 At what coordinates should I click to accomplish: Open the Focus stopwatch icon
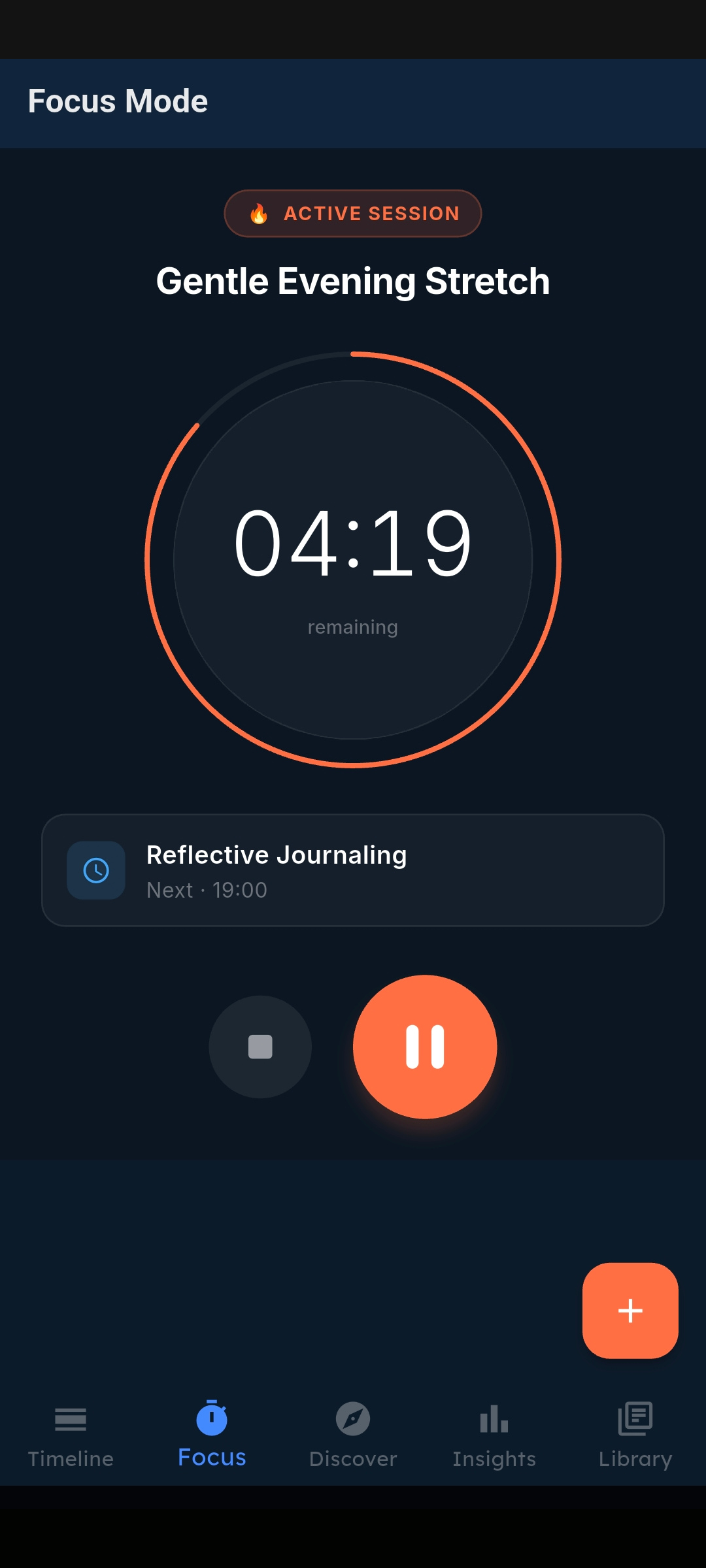(x=211, y=1418)
